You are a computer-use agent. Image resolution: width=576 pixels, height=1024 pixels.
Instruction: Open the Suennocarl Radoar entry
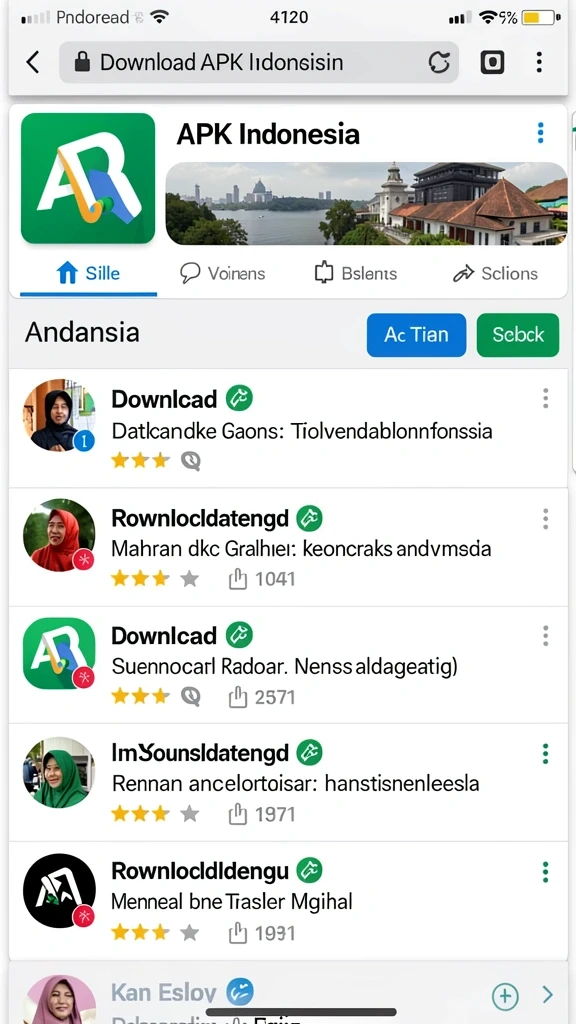[288, 665]
